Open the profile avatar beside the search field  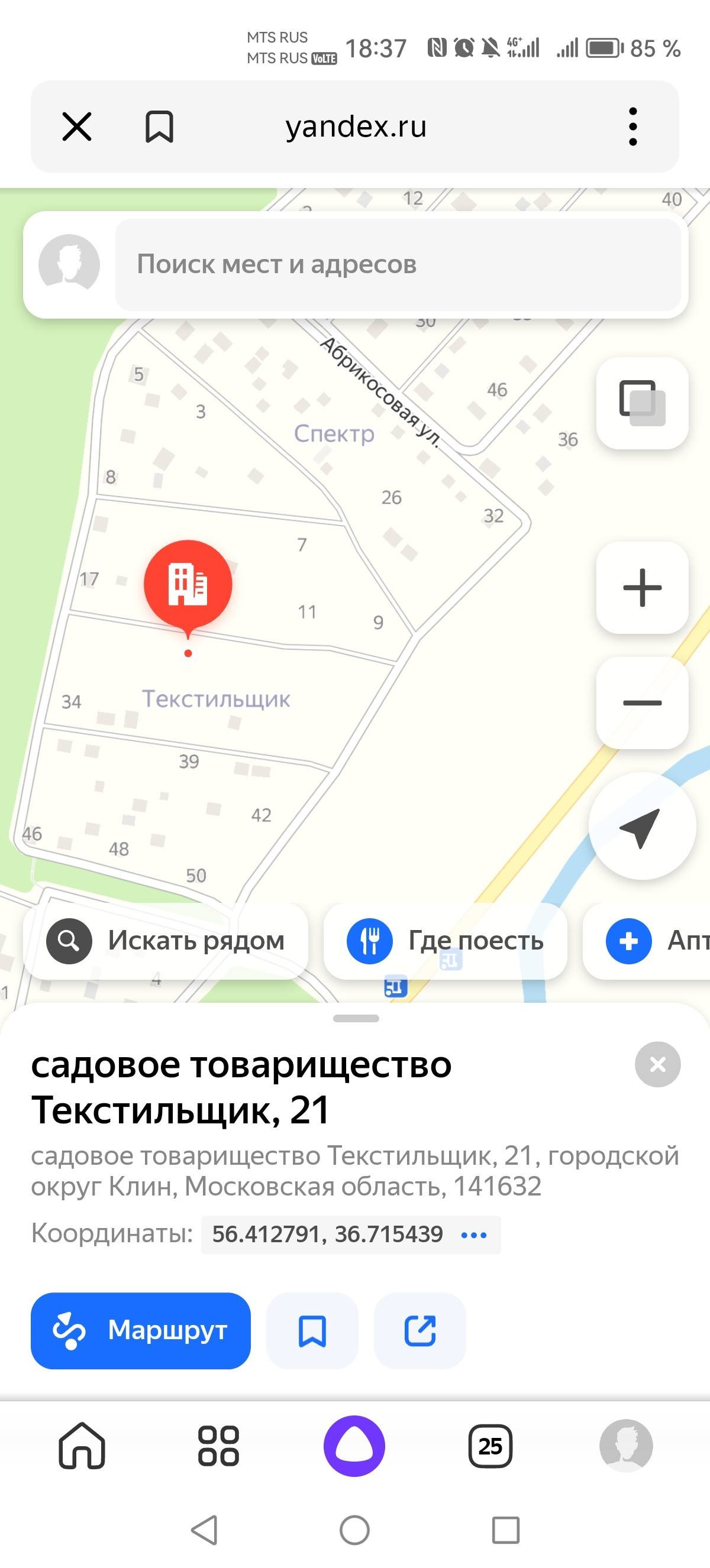[x=69, y=264]
